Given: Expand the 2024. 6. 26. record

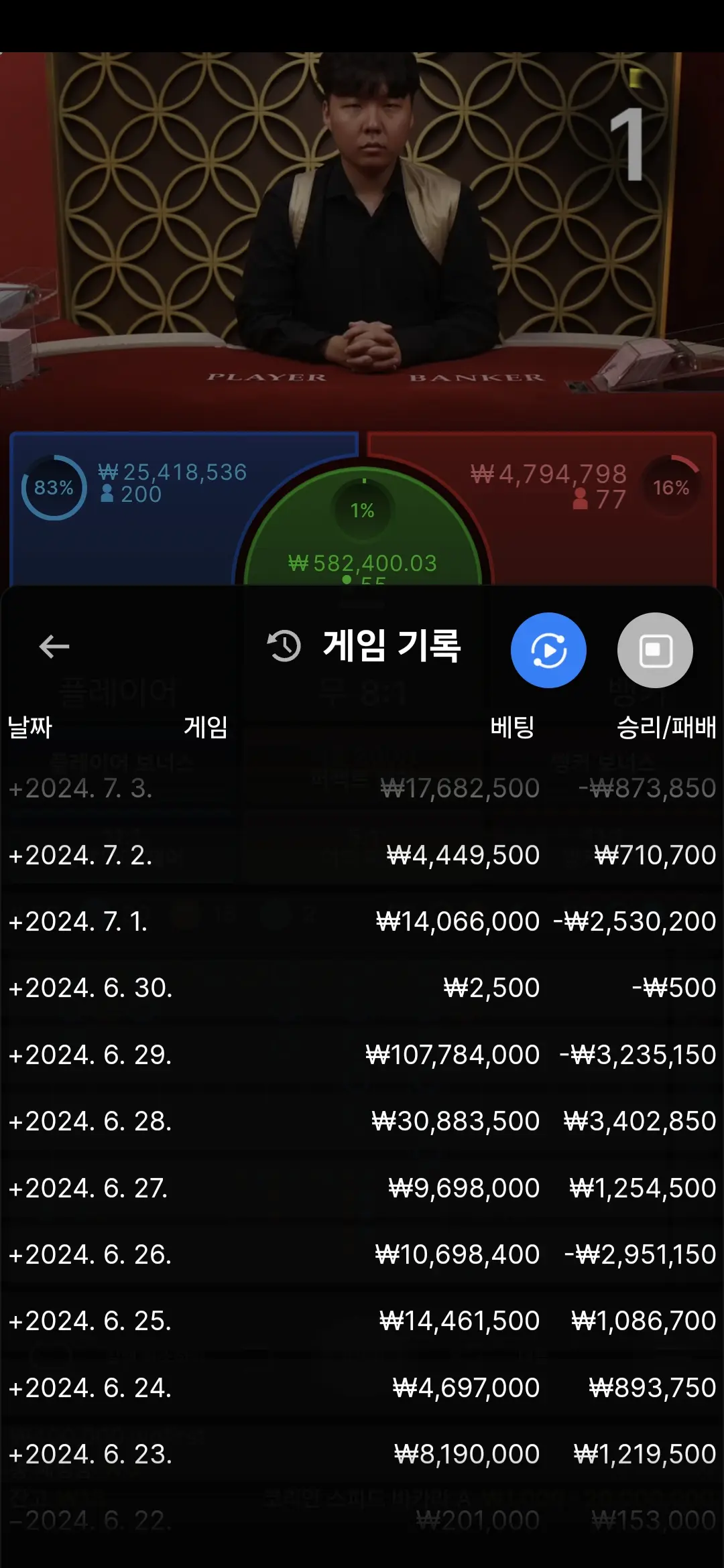Looking at the screenshot, I should tap(362, 1254).
